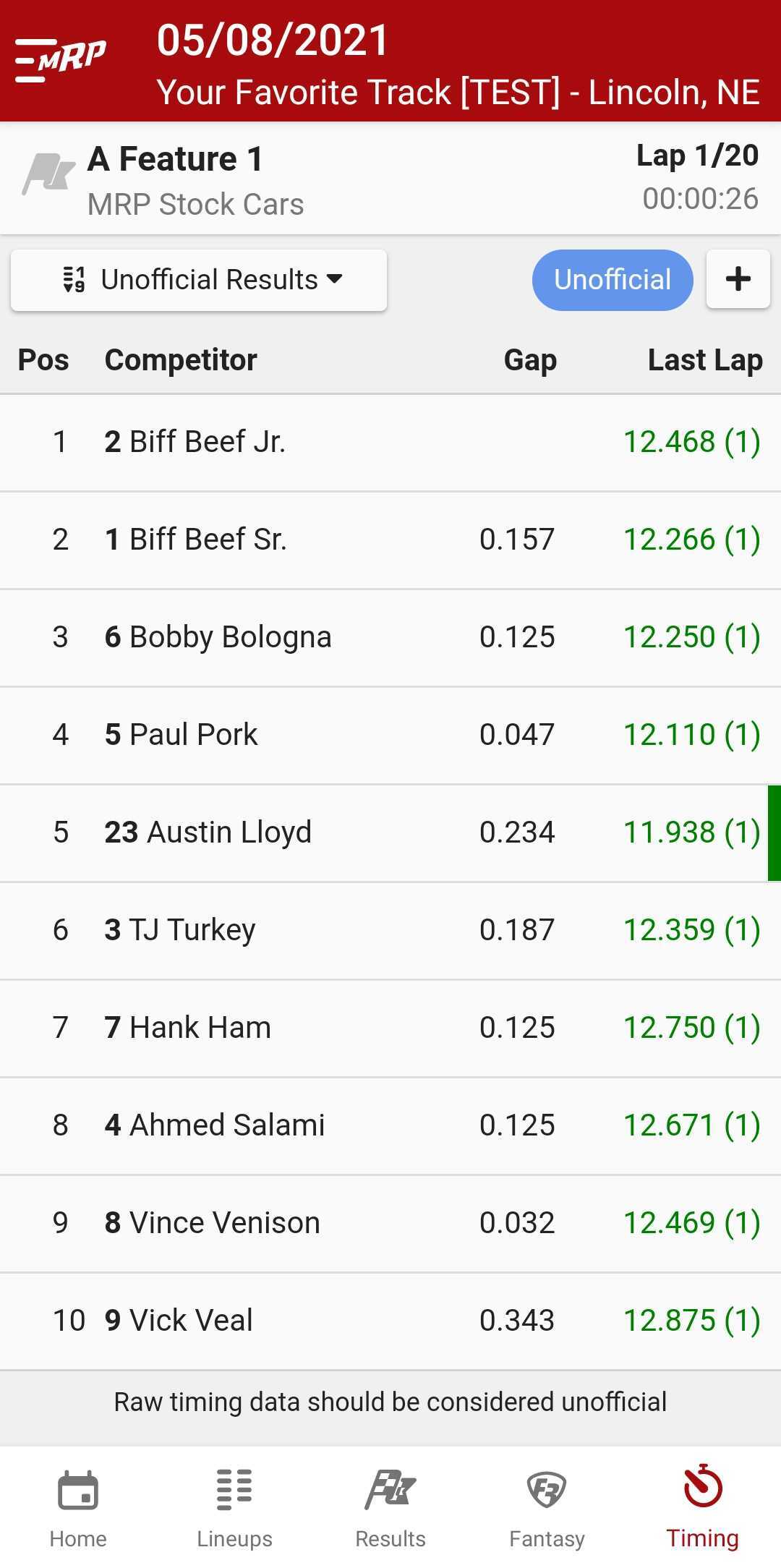781x1568 pixels.
Task: Tap the blue Unofficial chip
Action: click(x=612, y=281)
